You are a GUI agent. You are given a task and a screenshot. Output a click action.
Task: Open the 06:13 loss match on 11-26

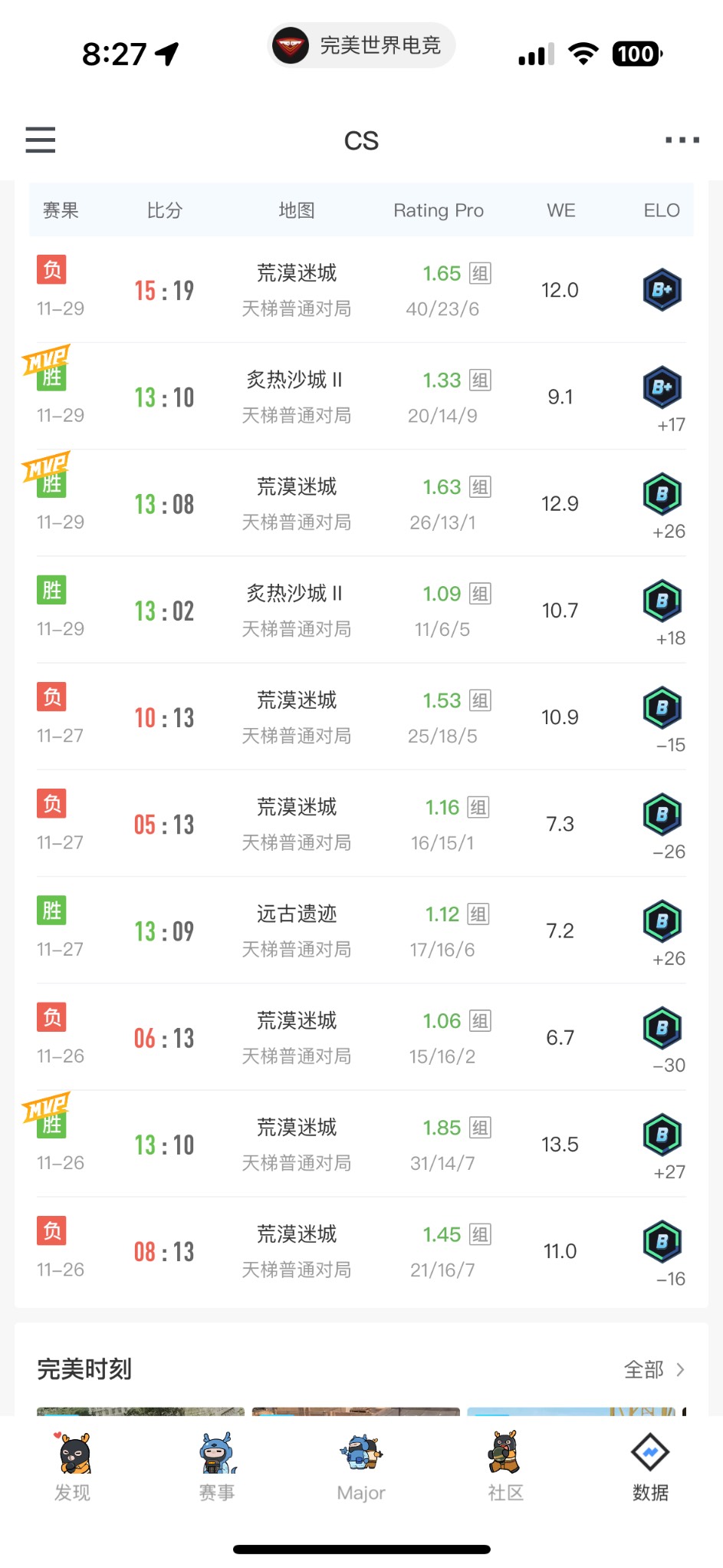361,1037
